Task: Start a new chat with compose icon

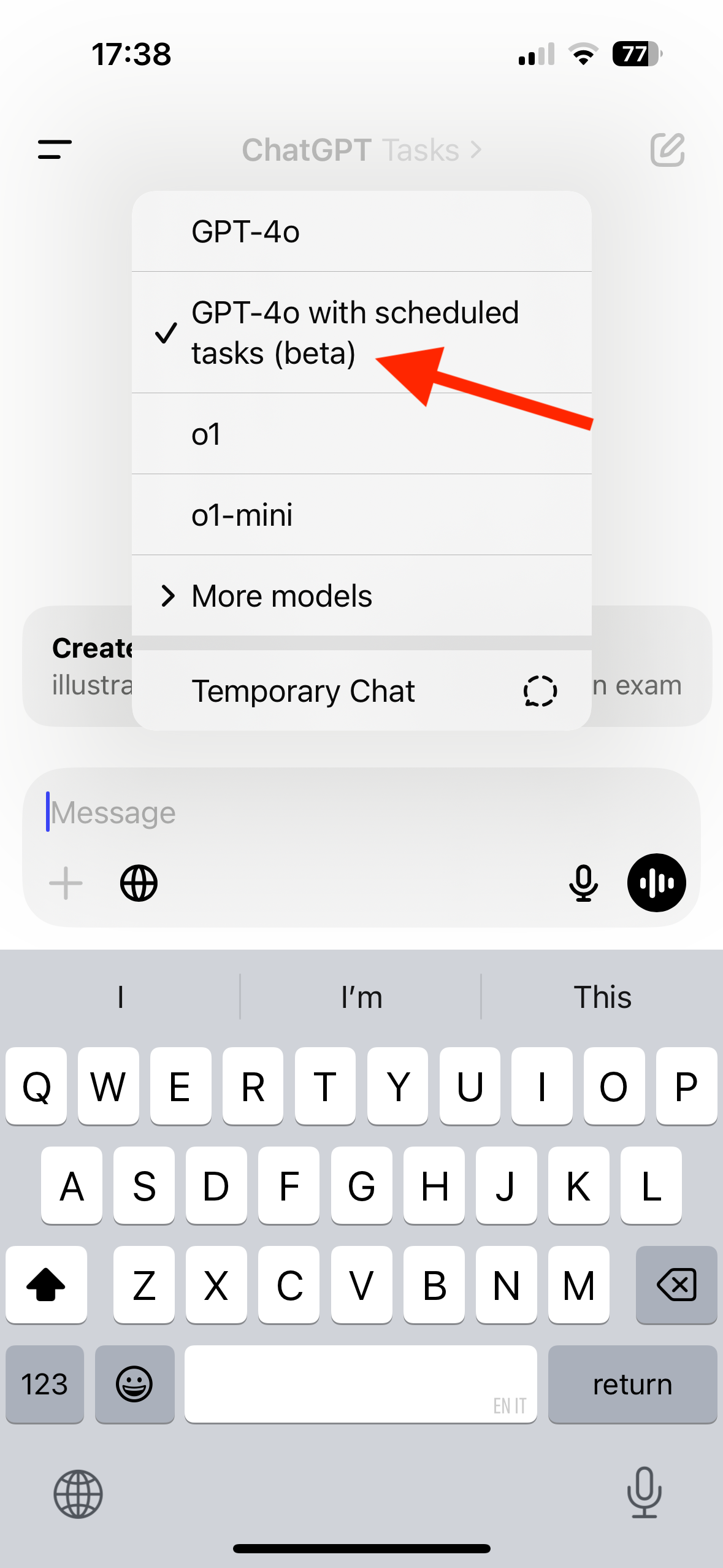Action: click(667, 150)
